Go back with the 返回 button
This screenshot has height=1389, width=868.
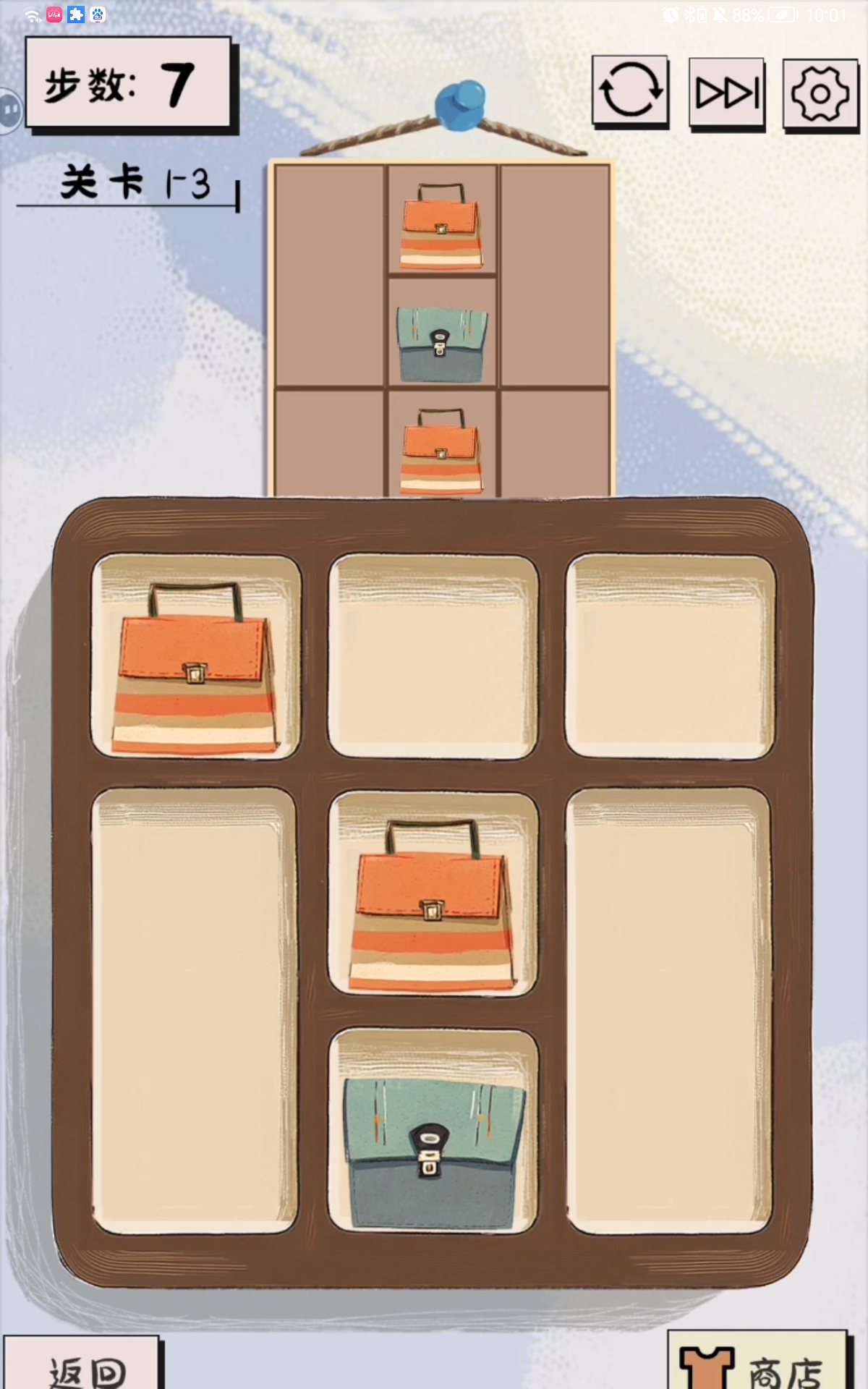(x=85, y=1368)
